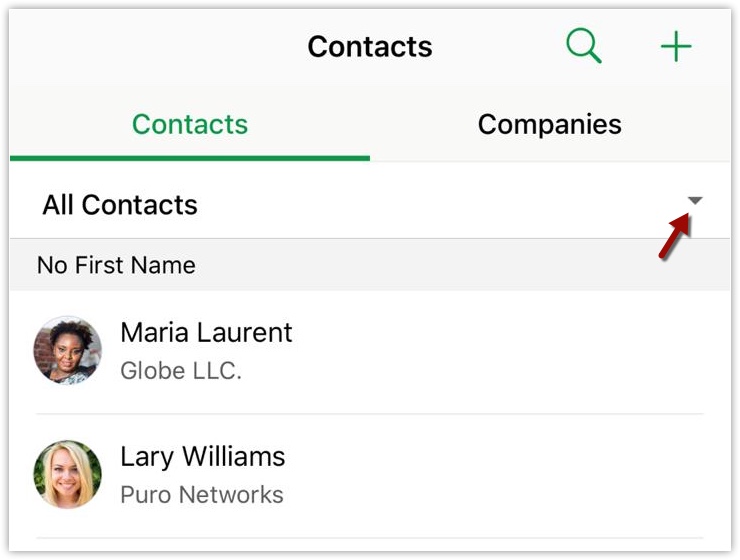The height and width of the screenshot is (560, 740).
Task: Open the contacts search
Action: pos(583,46)
